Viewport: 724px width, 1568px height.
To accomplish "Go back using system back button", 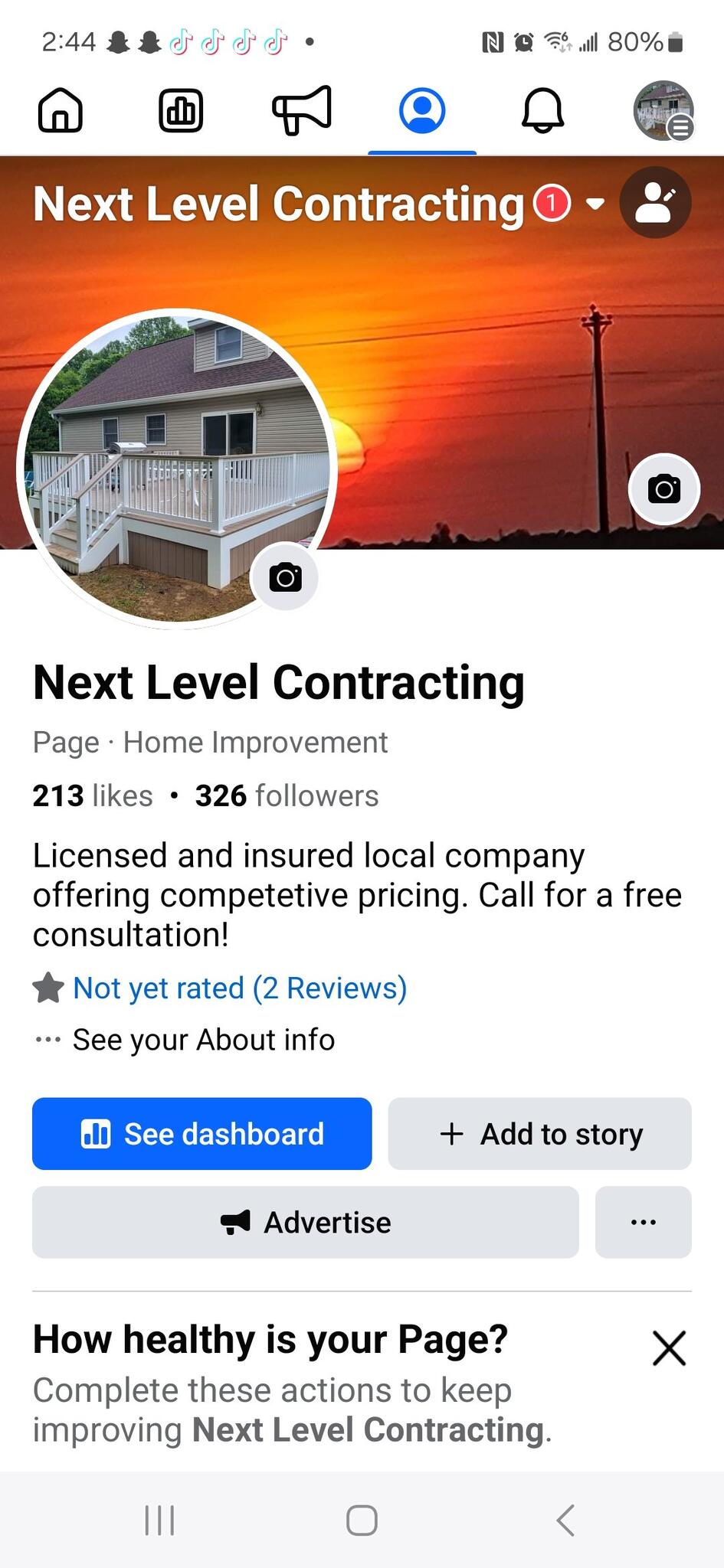I will pos(565,1520).
